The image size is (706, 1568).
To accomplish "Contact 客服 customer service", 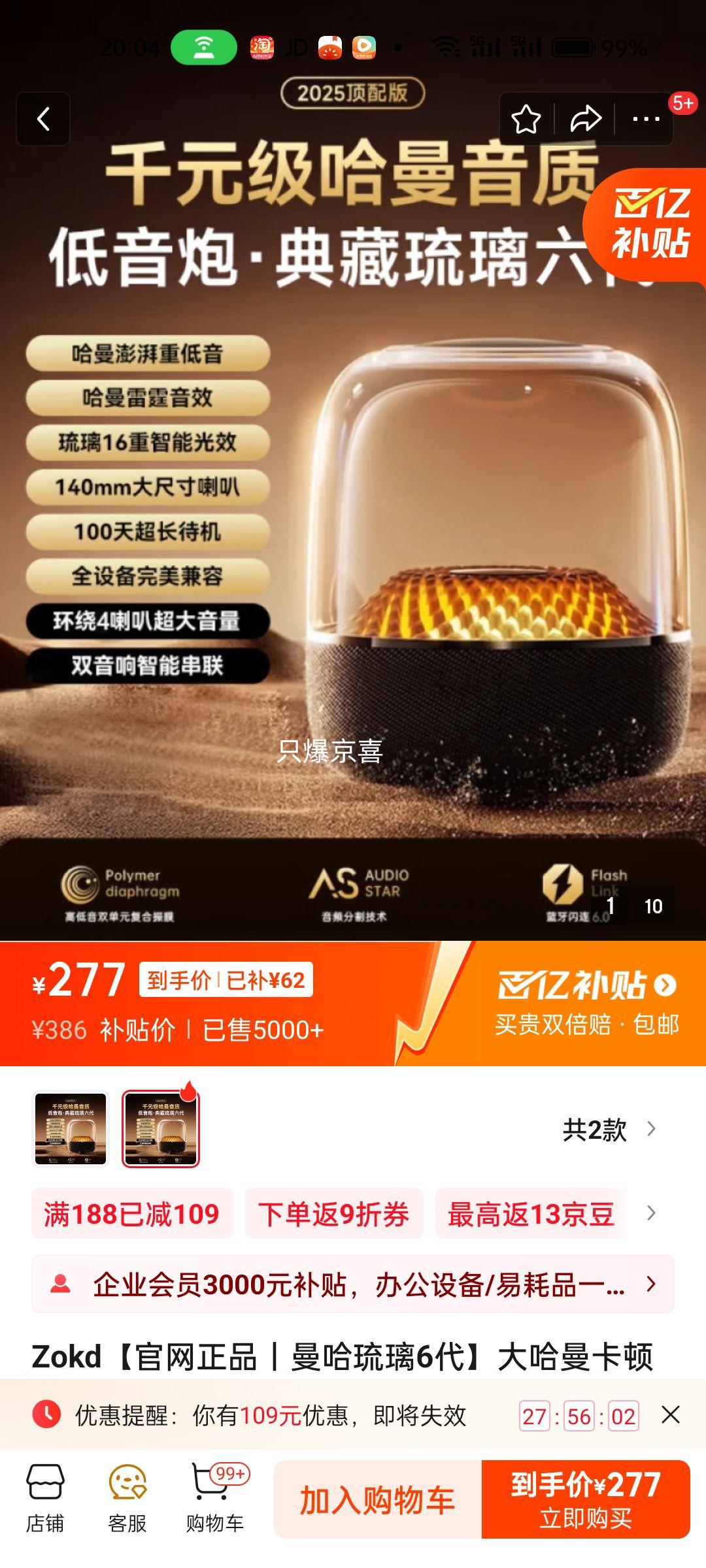I will tap(127, 1499).
